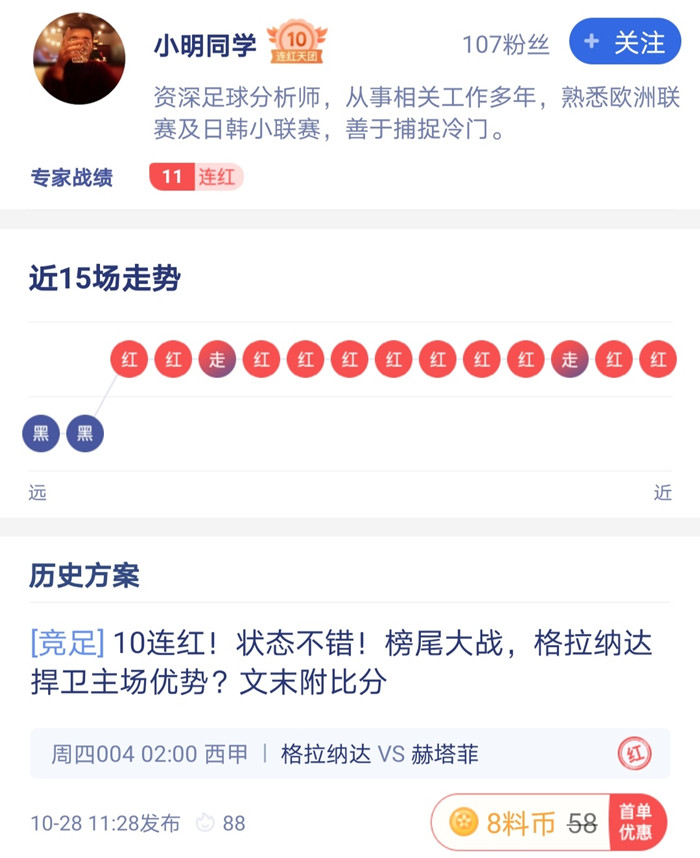
Task: Follow 小明同学 with the 关注 button
Action: click(624, 42)
